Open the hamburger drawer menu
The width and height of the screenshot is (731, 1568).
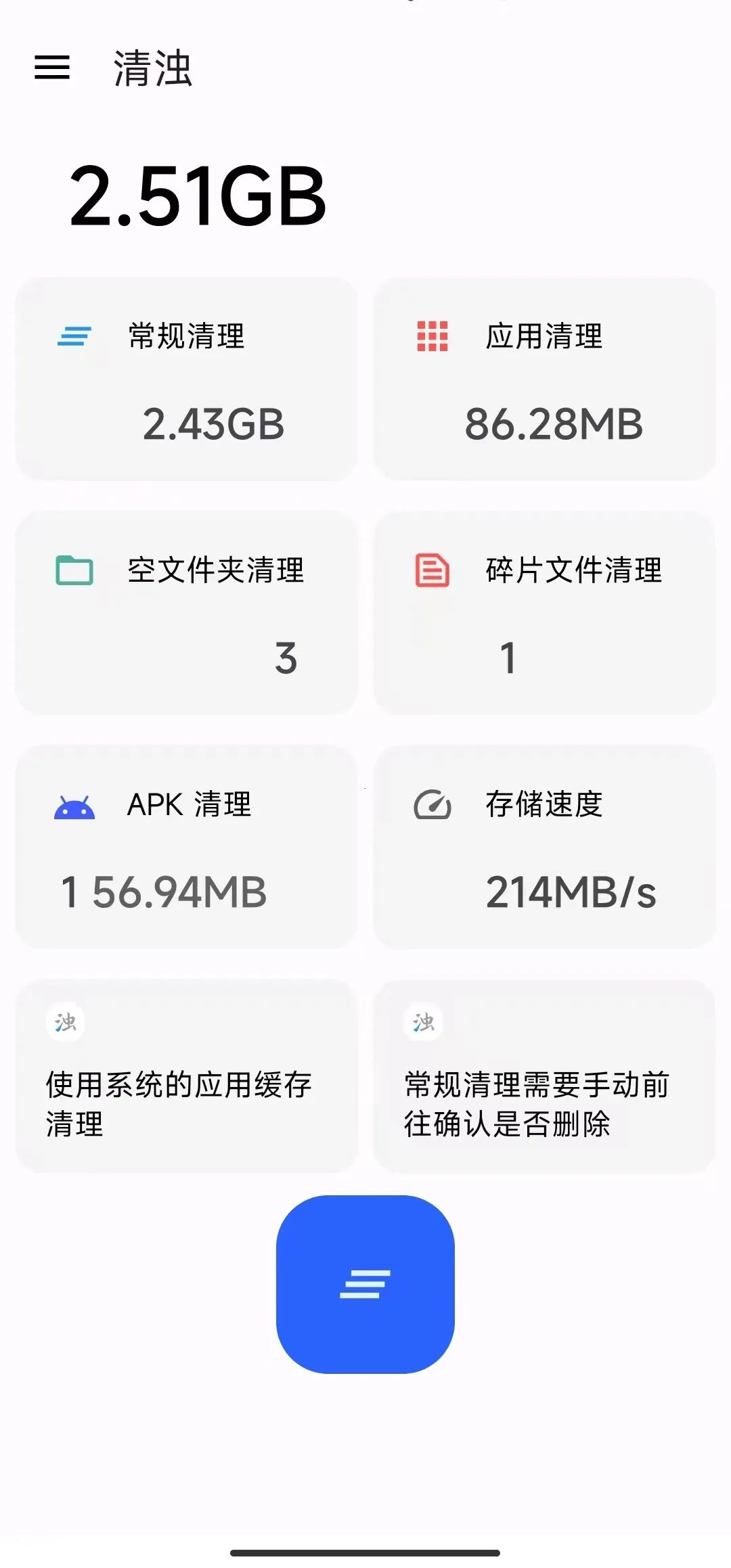click(52, 67)
